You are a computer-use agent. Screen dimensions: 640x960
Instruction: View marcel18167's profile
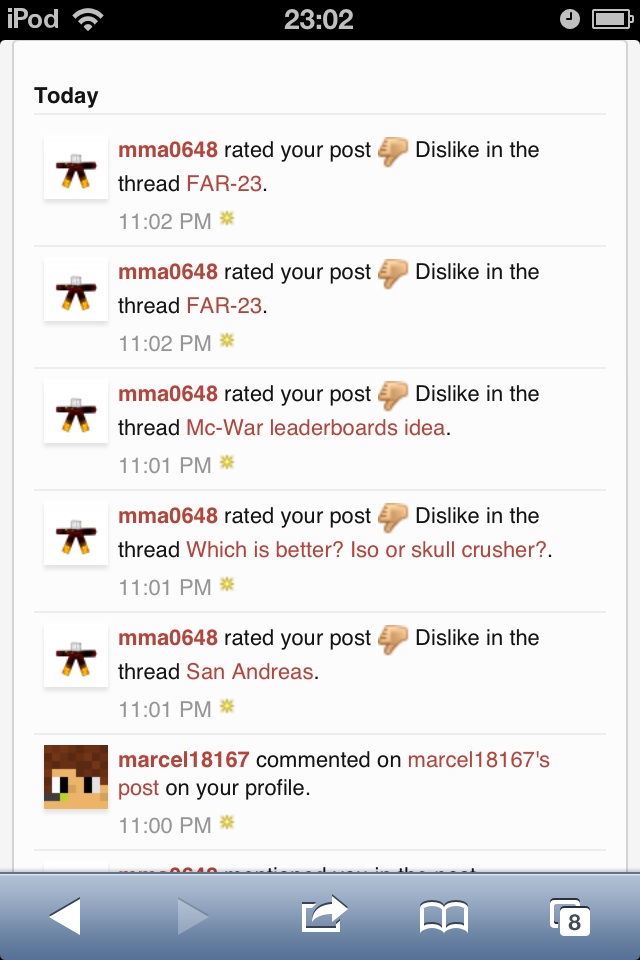pyautogui.click(x=183, y=760)
